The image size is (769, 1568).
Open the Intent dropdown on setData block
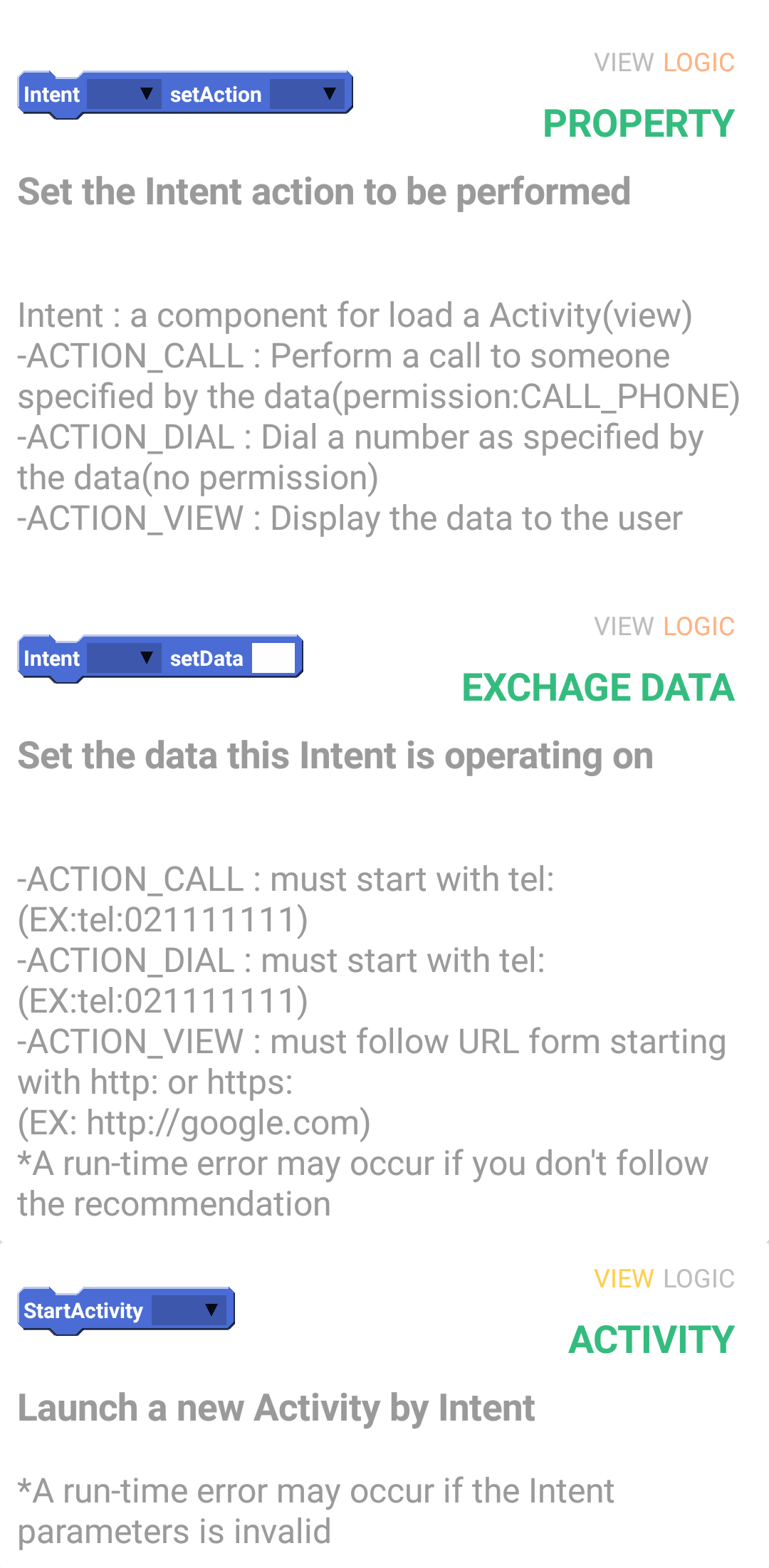tap(147, 657)
